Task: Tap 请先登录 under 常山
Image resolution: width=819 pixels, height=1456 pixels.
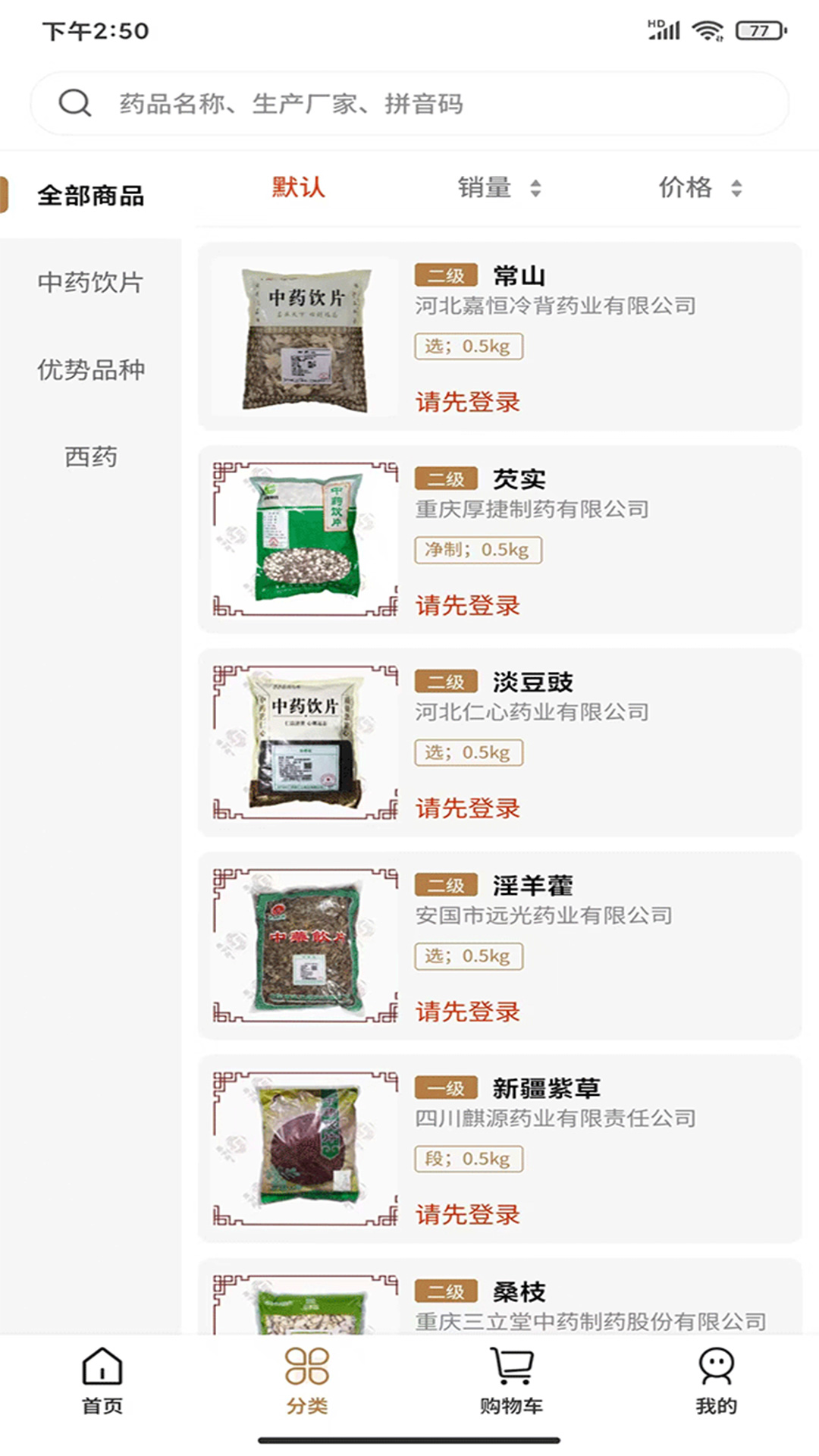Action: [468, 402]
